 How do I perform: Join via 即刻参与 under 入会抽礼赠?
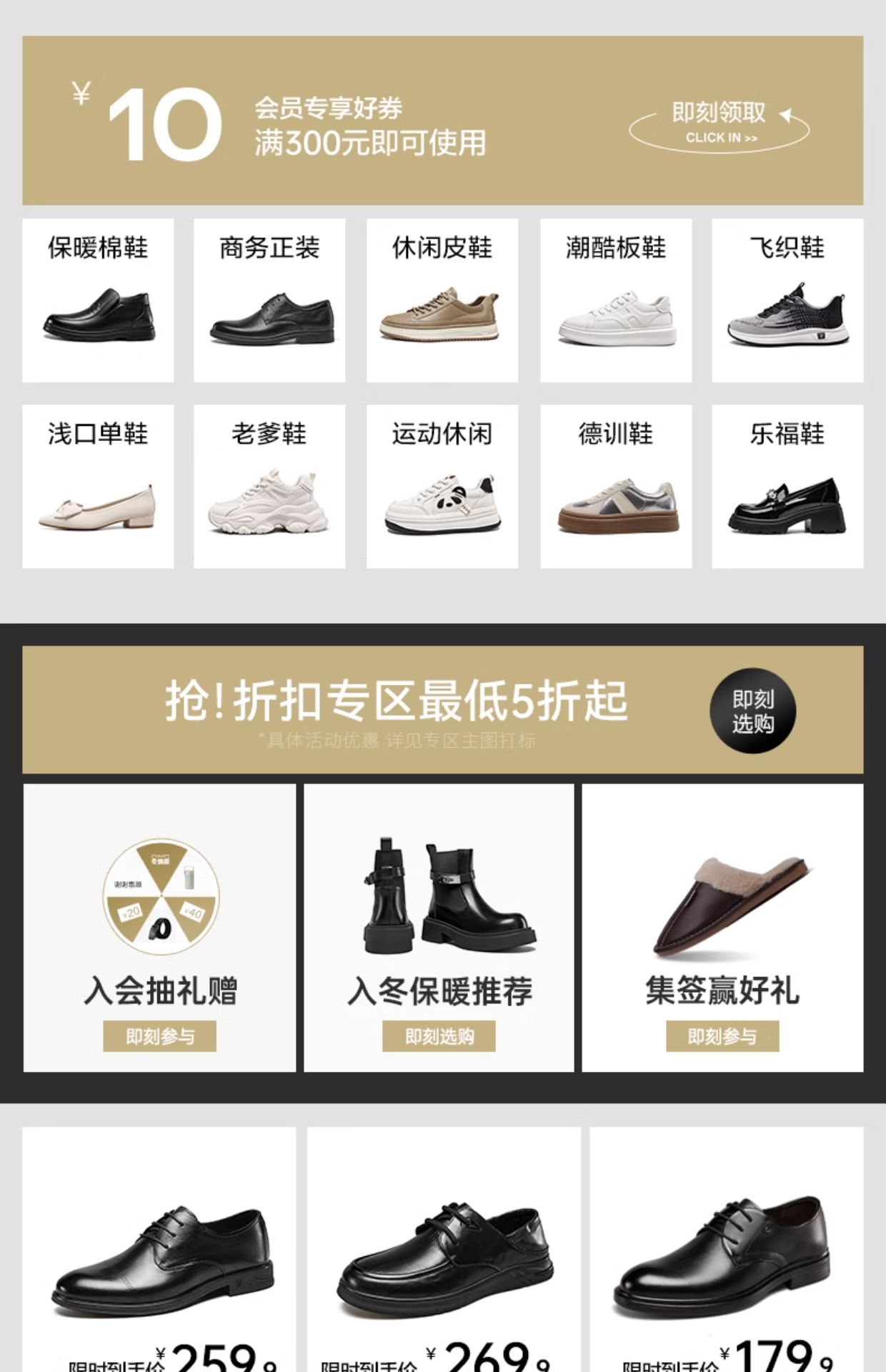coord(159,1036)
